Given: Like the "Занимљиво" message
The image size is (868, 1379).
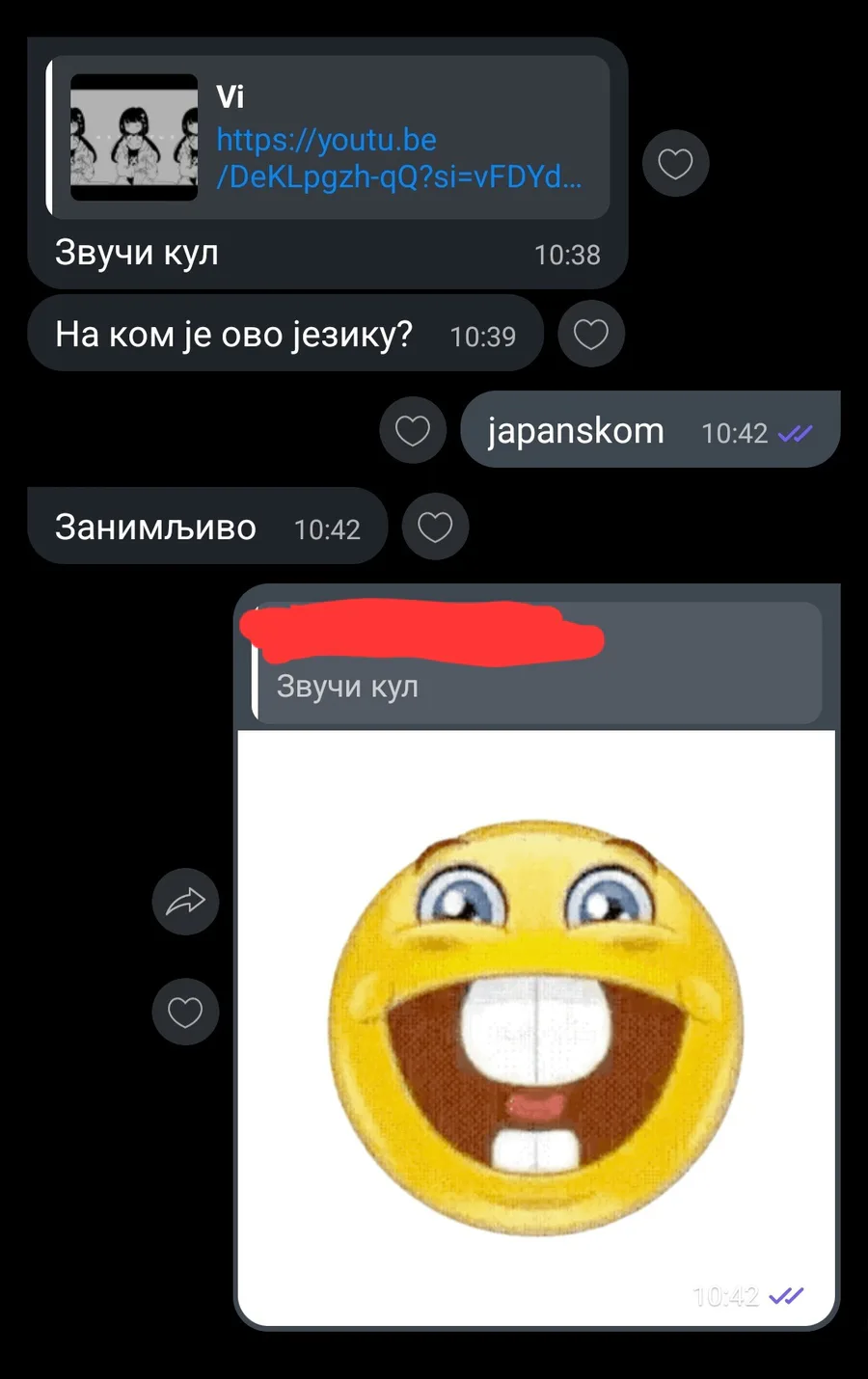Looking at the screenshot, I should tap(435, 527).
